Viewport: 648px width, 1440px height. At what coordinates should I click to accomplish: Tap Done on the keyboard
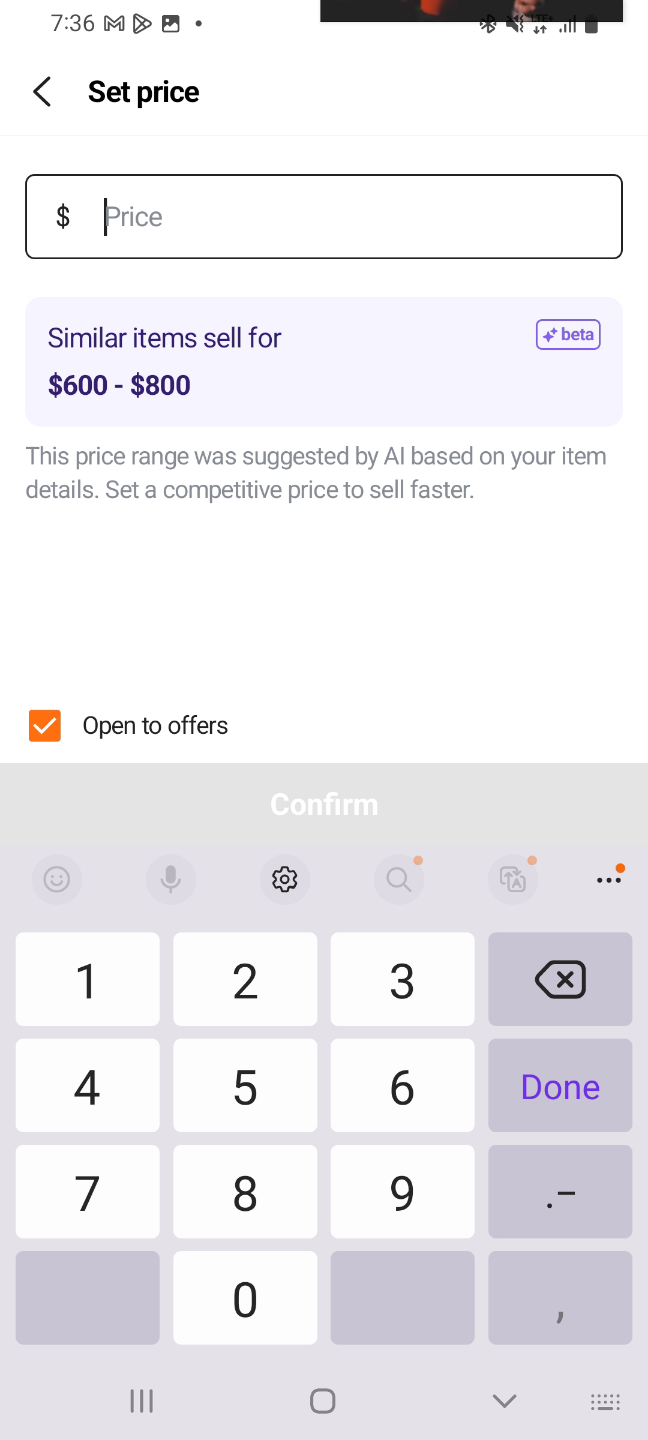click(560, 1086)
